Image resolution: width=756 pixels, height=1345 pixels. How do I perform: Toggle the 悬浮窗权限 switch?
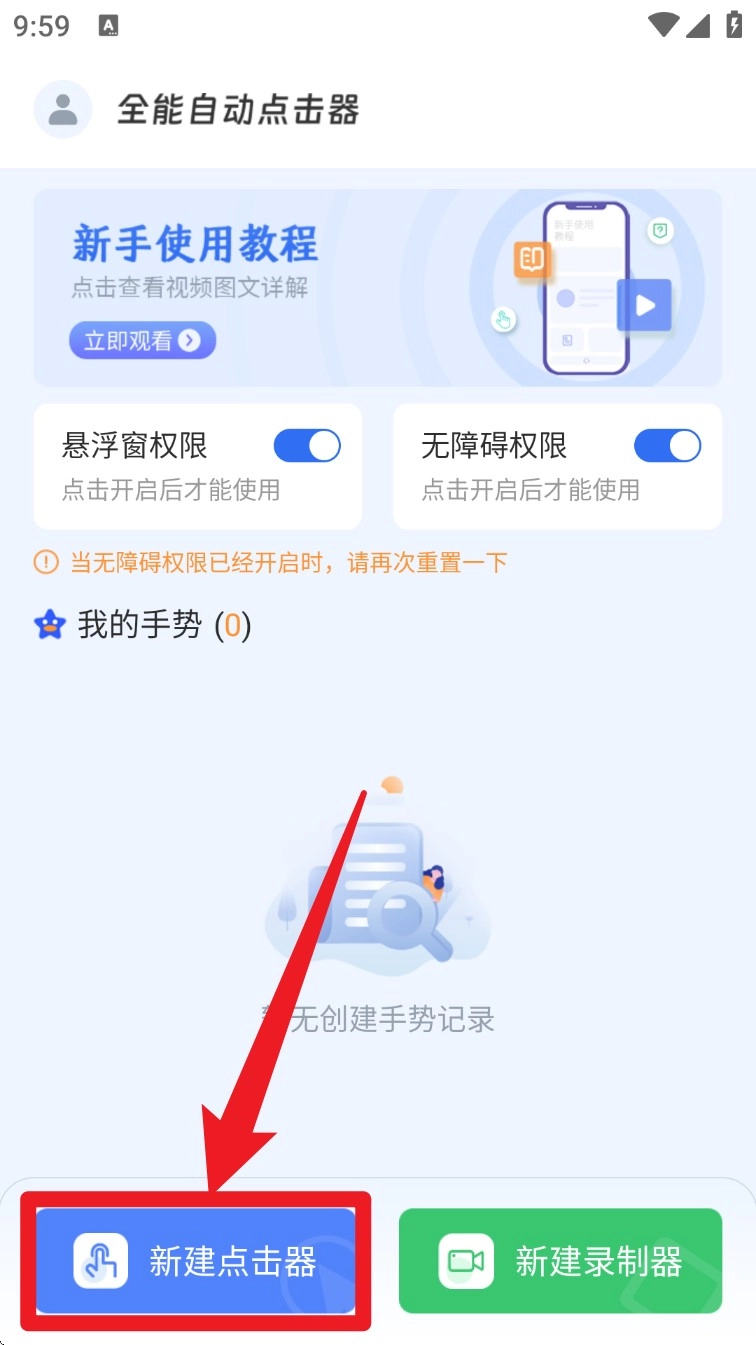coord(307,446)
